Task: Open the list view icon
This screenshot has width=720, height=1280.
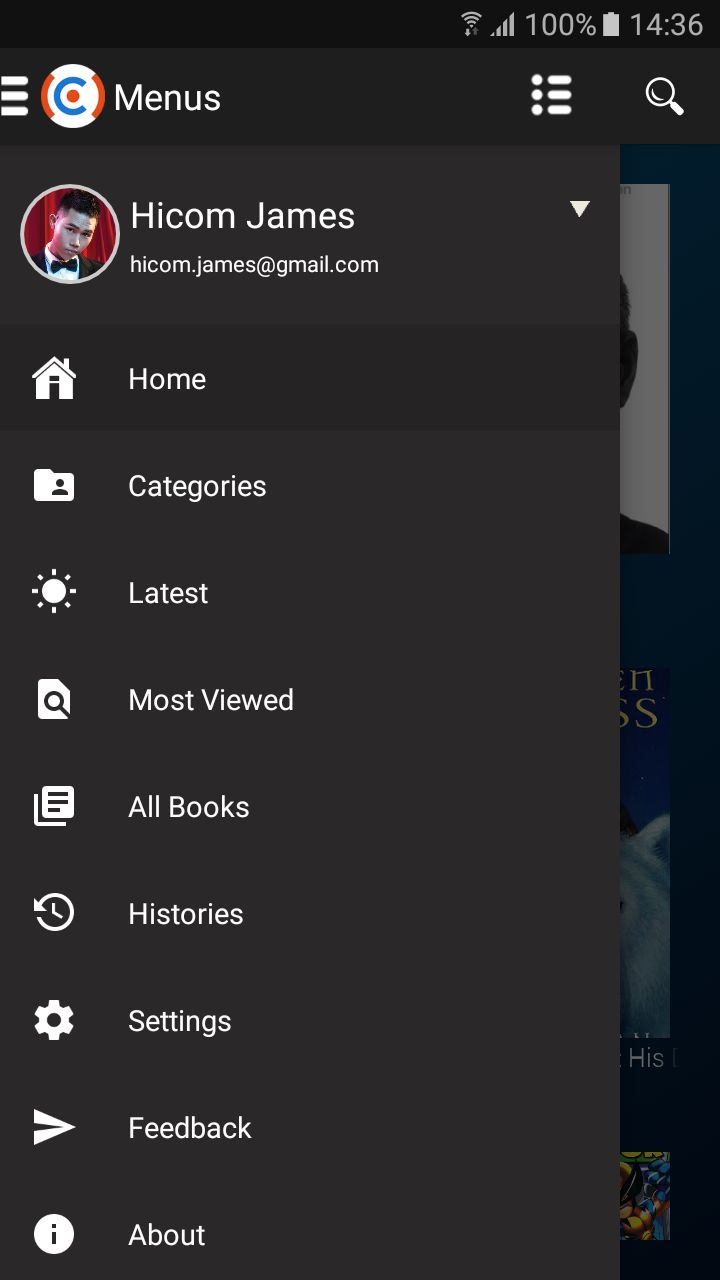Action: [x=551, y=96]
